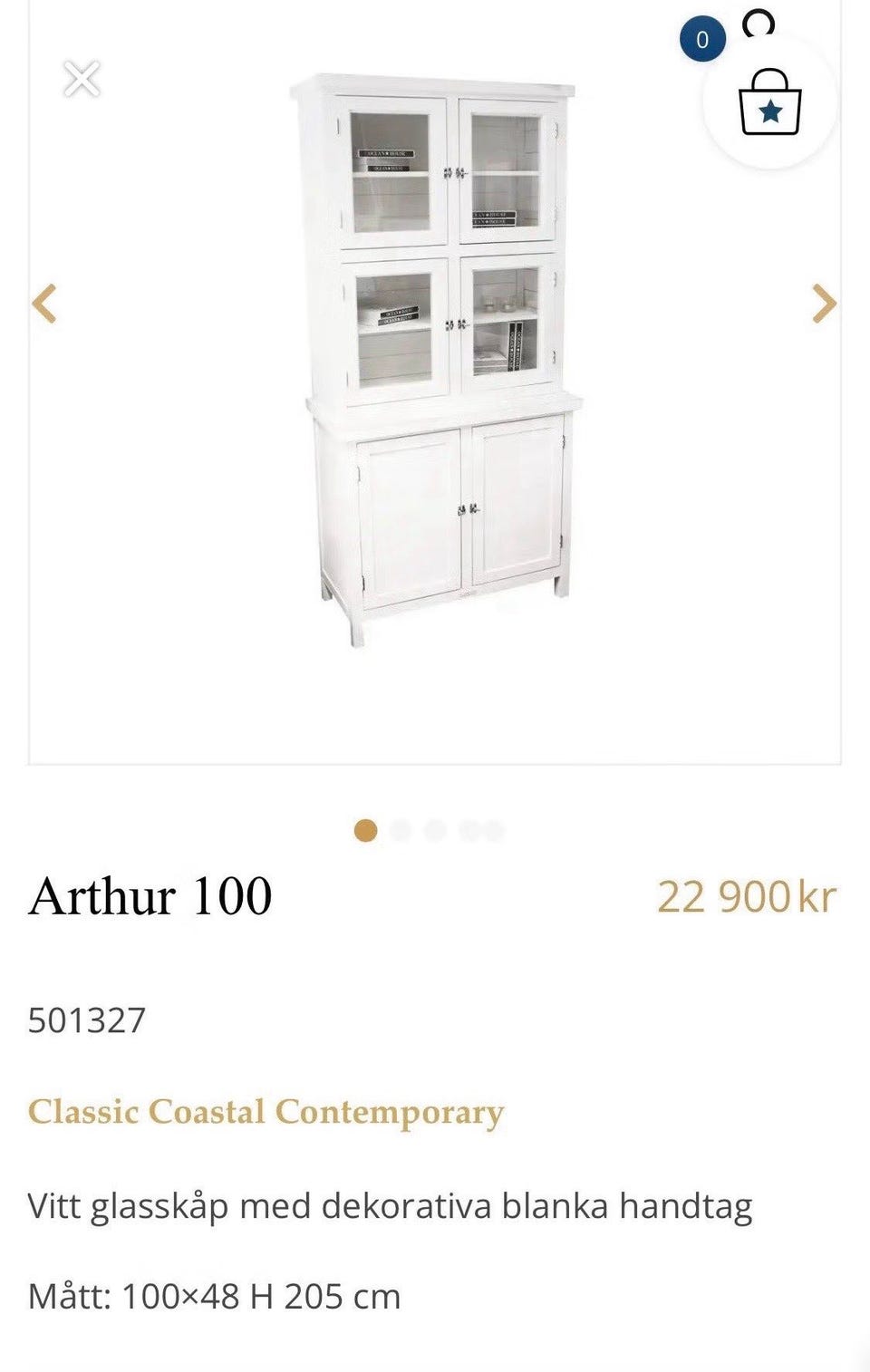This screenshot has height=1372, width=870.
Task: Click the active gold dot in the progress indicator
Action: tap(366, 829)
